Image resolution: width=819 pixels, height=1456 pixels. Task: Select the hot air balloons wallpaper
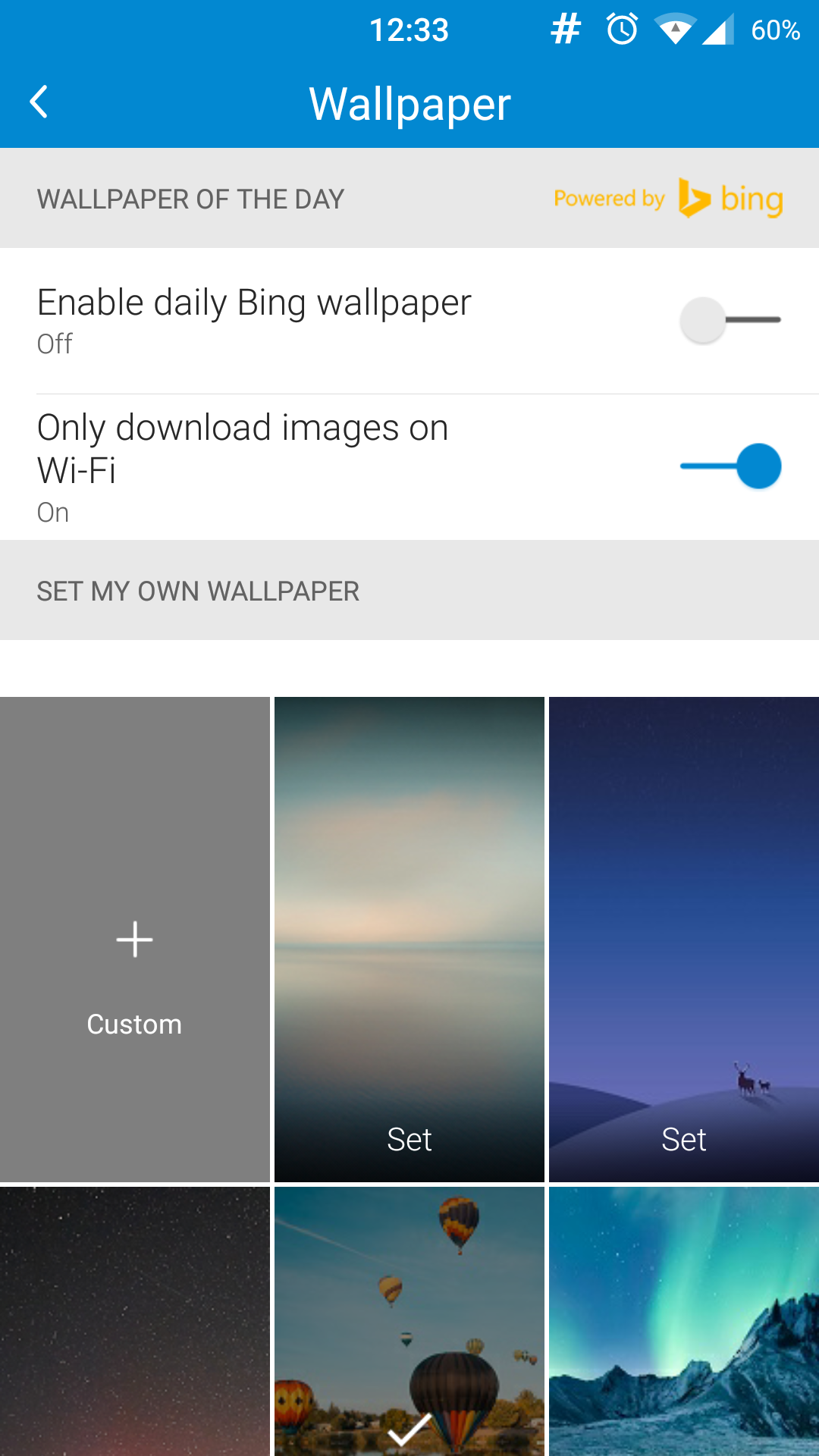pos(409,1321)
